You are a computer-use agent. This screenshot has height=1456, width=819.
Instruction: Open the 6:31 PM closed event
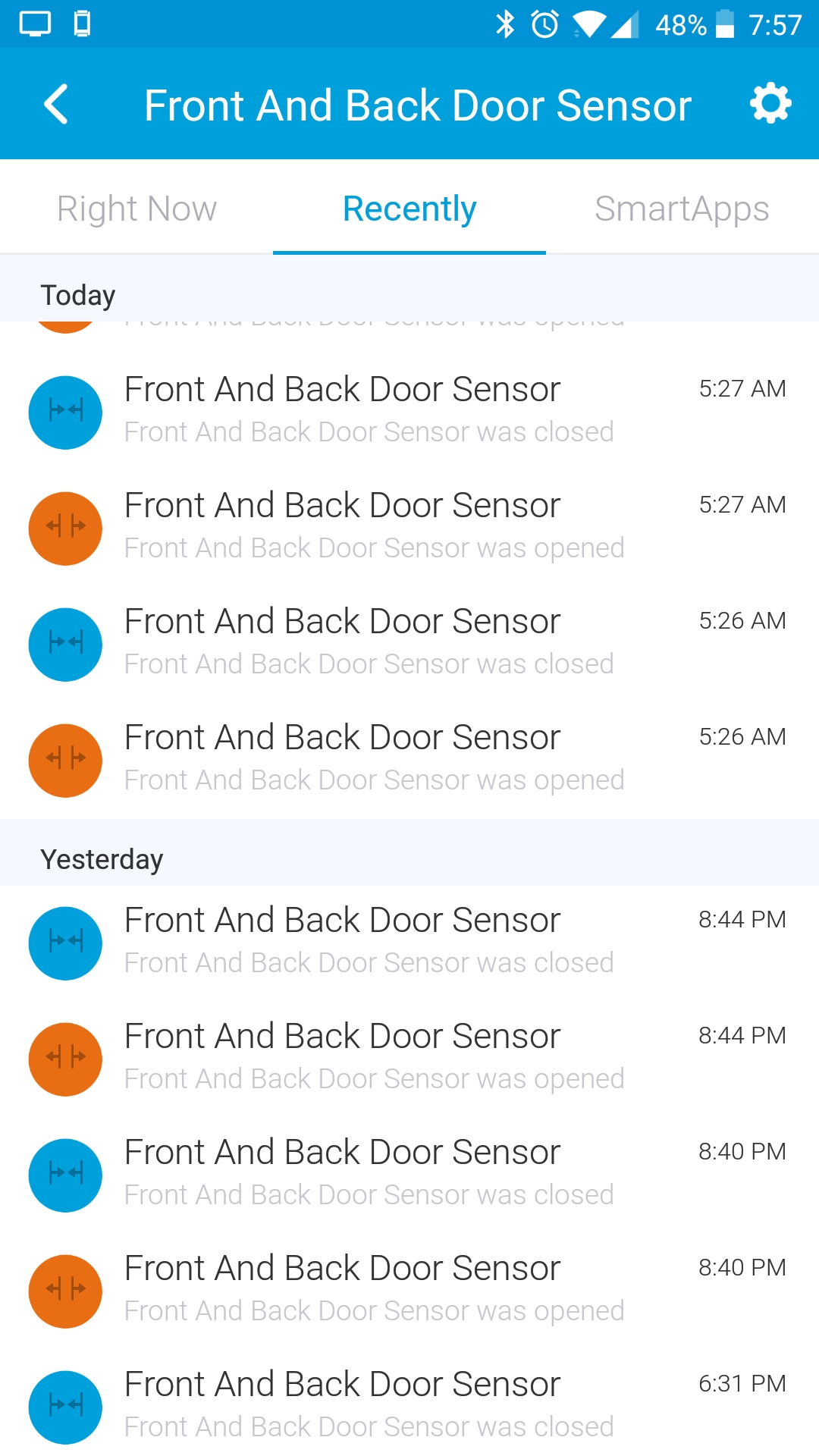tap(409, 1403)
